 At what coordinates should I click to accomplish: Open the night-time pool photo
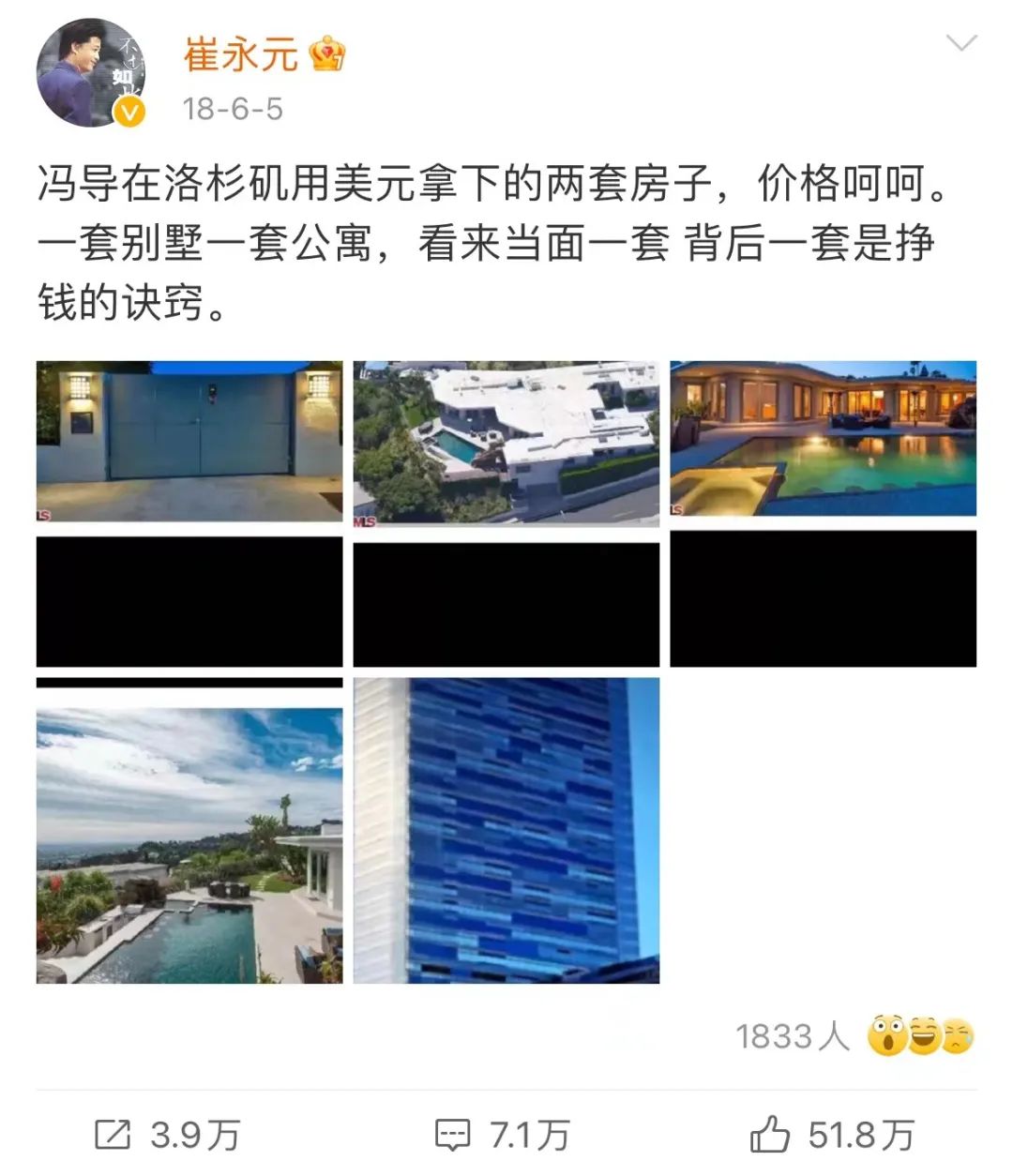pos(823,438)
